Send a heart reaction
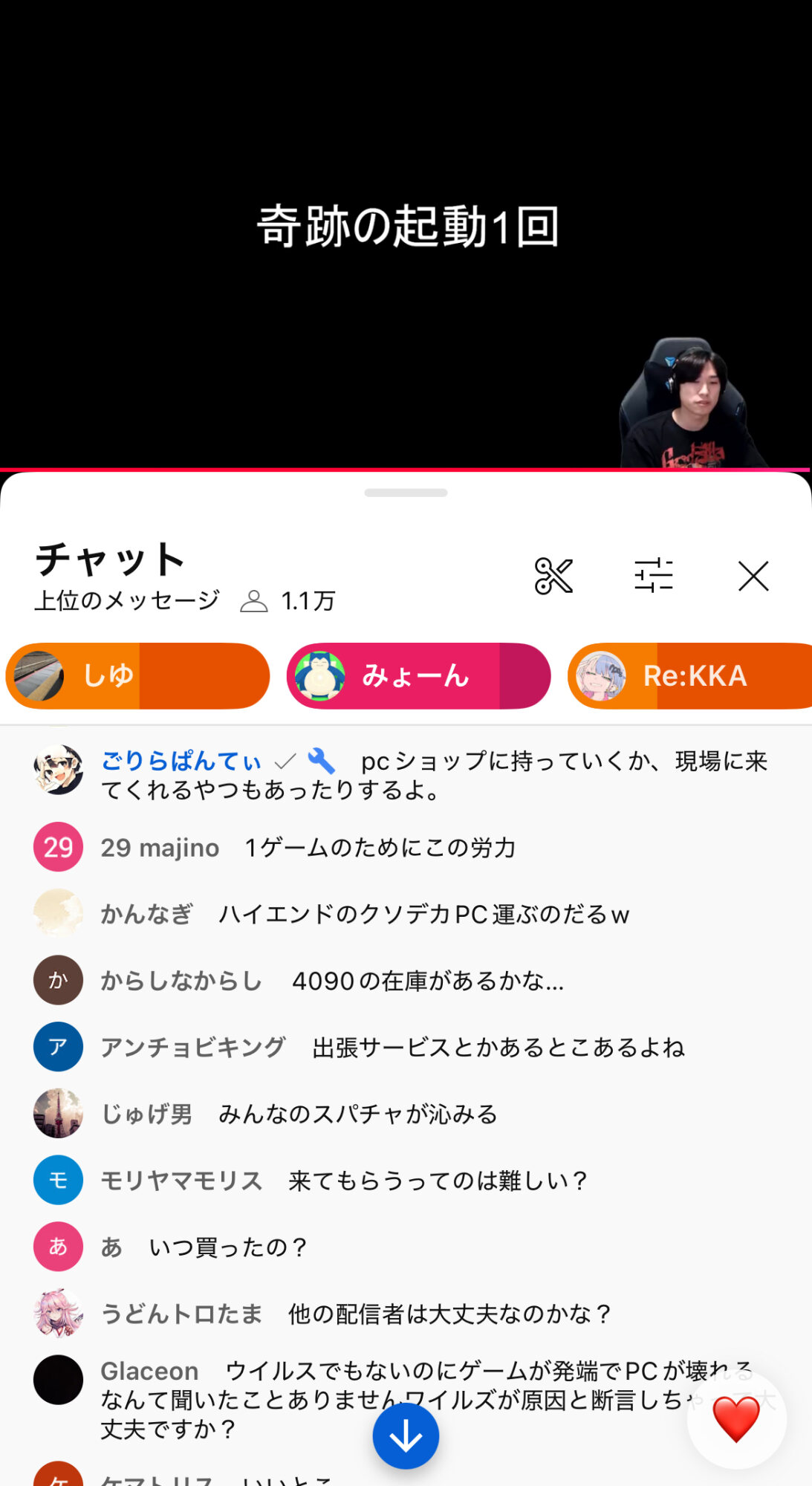The image size is (812, 1486). point(736,1419)
